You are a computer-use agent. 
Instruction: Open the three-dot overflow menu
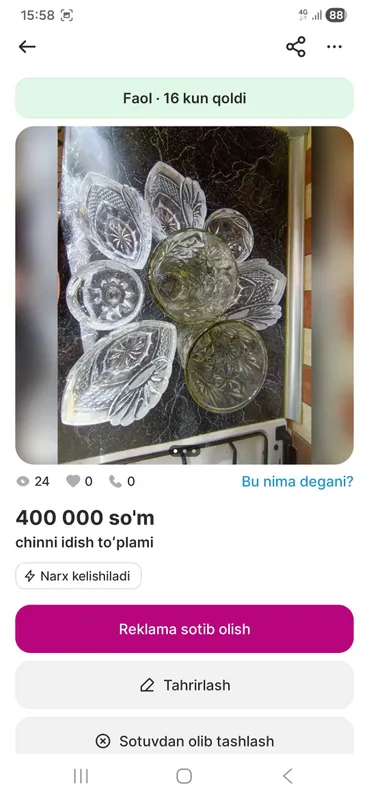click(x=334, y=47)
